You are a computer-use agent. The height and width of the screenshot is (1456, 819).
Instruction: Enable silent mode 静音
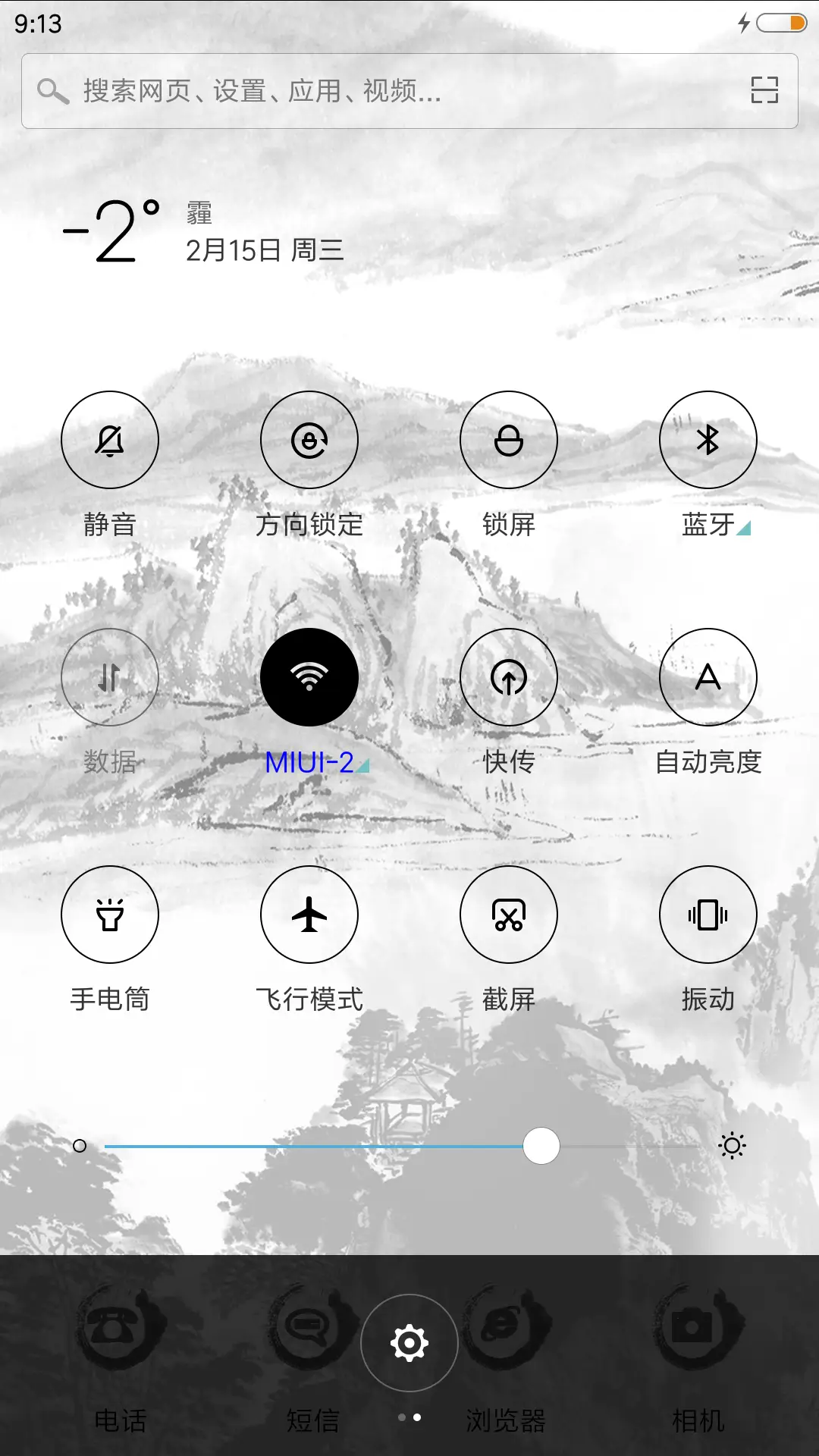pyautogui.click(x=109, y=439)
